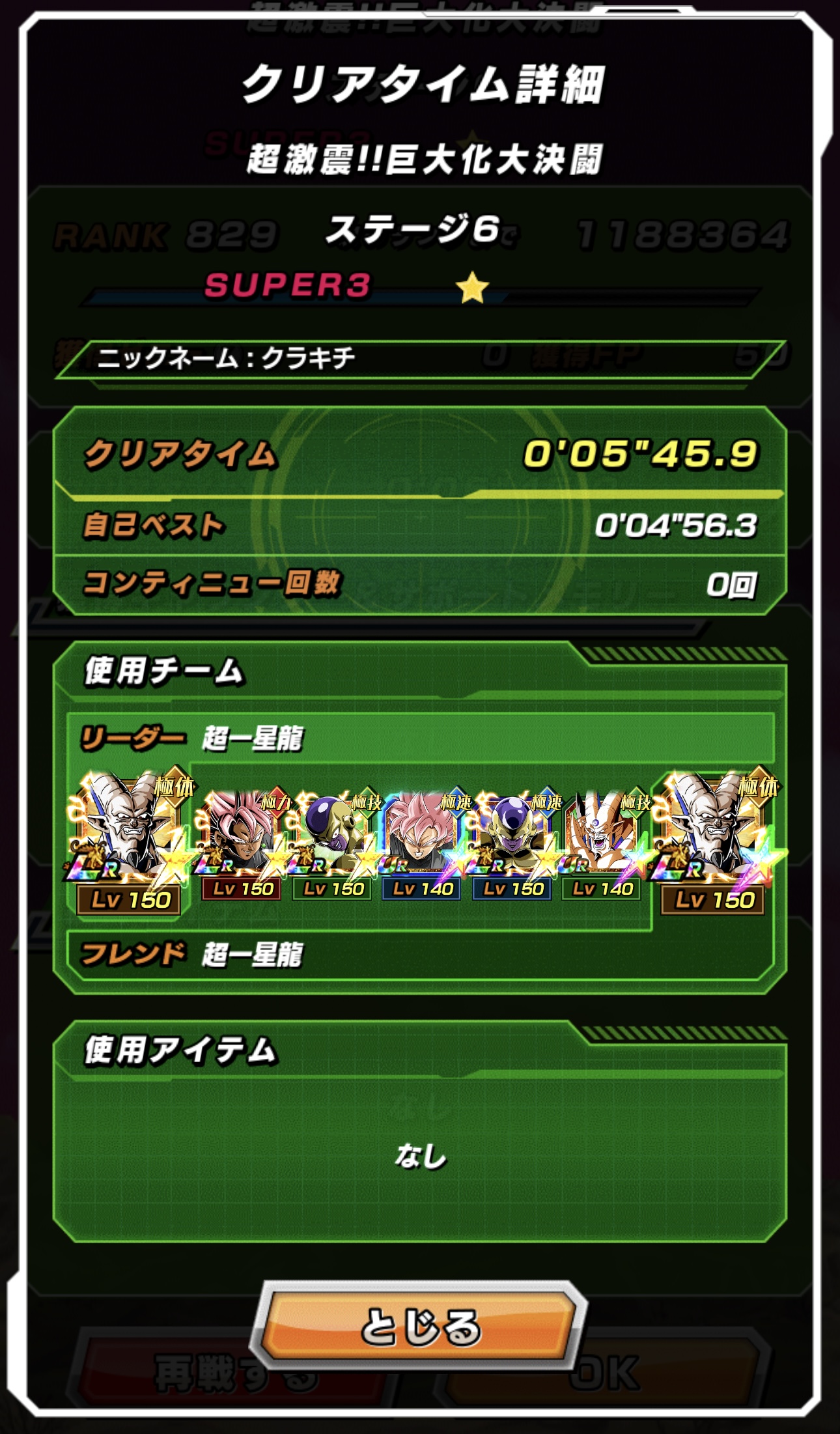Close the clear time details with とじる
840x1434 pixels.
420,1326
